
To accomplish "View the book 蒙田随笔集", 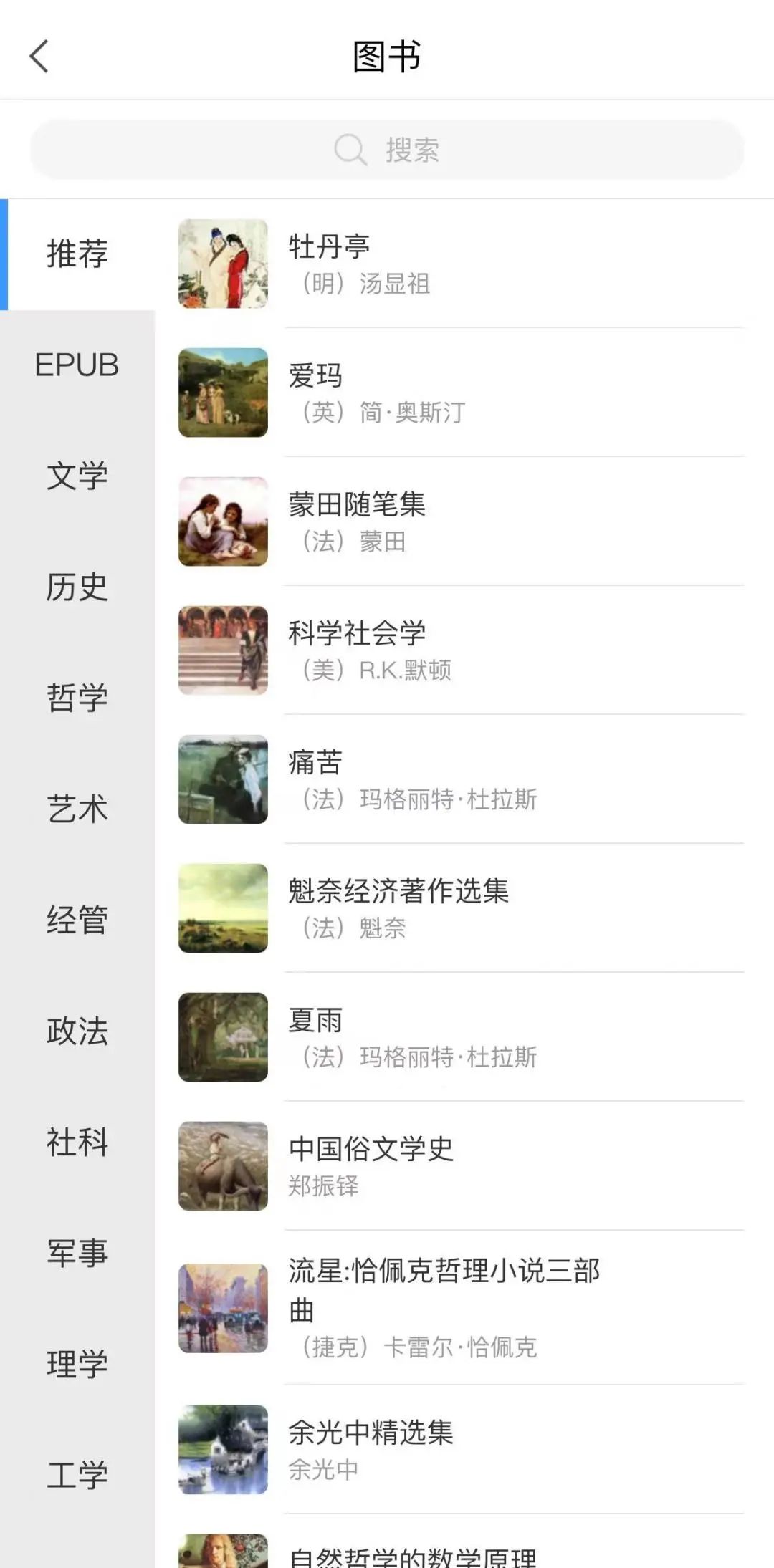I will click(459, 521).
